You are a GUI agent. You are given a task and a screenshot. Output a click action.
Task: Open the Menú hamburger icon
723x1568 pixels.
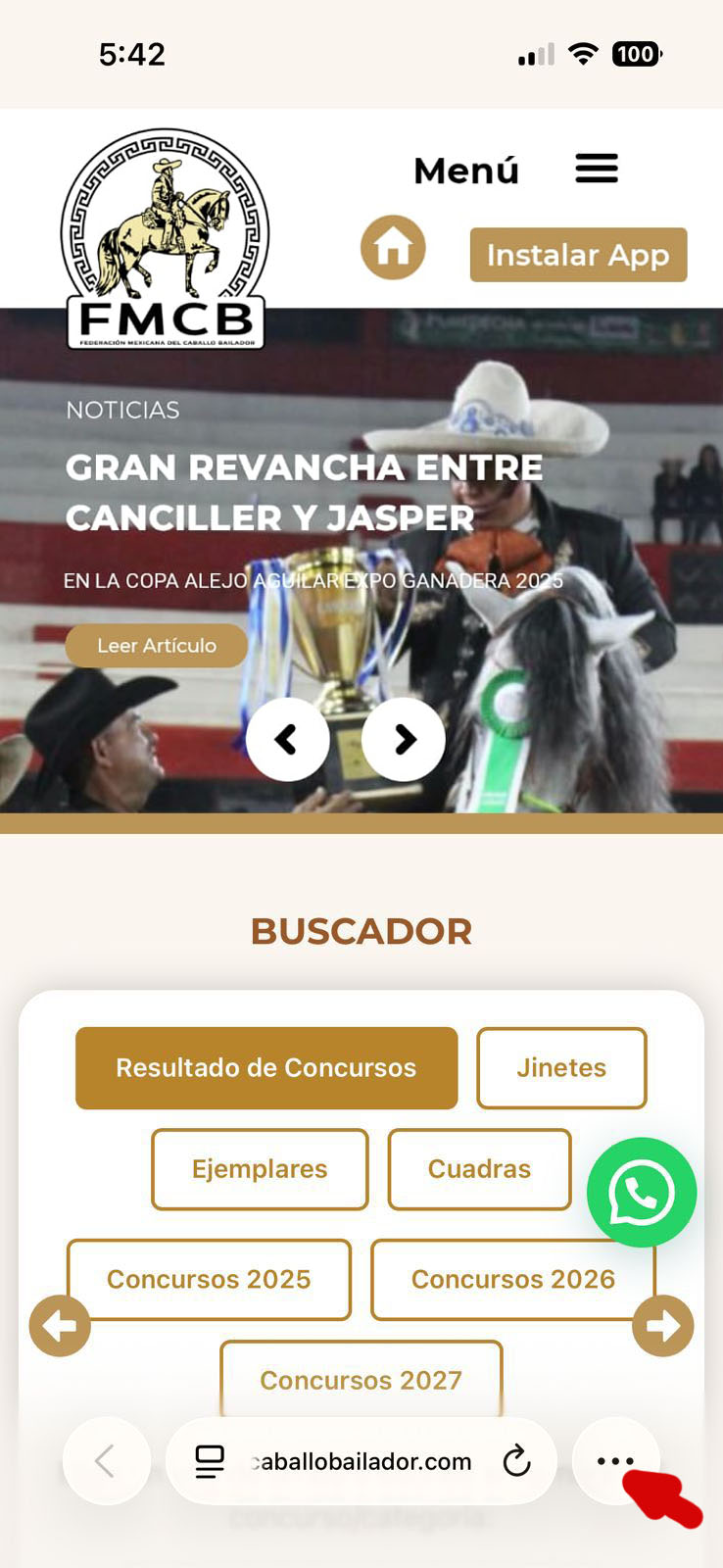596,169
